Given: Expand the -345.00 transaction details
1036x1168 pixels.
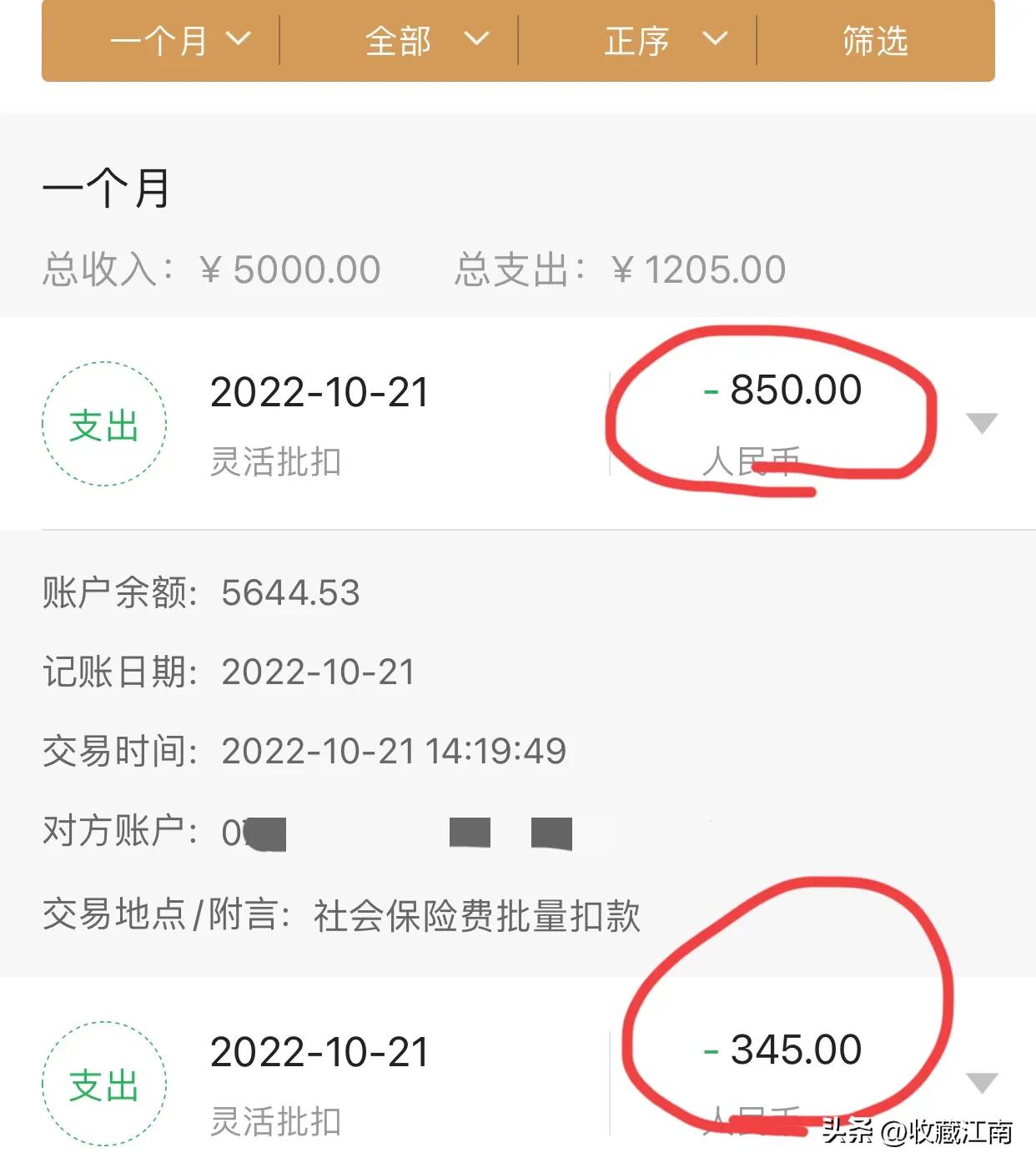Looking at the screenshot, I should click(x=984, y=1080).
